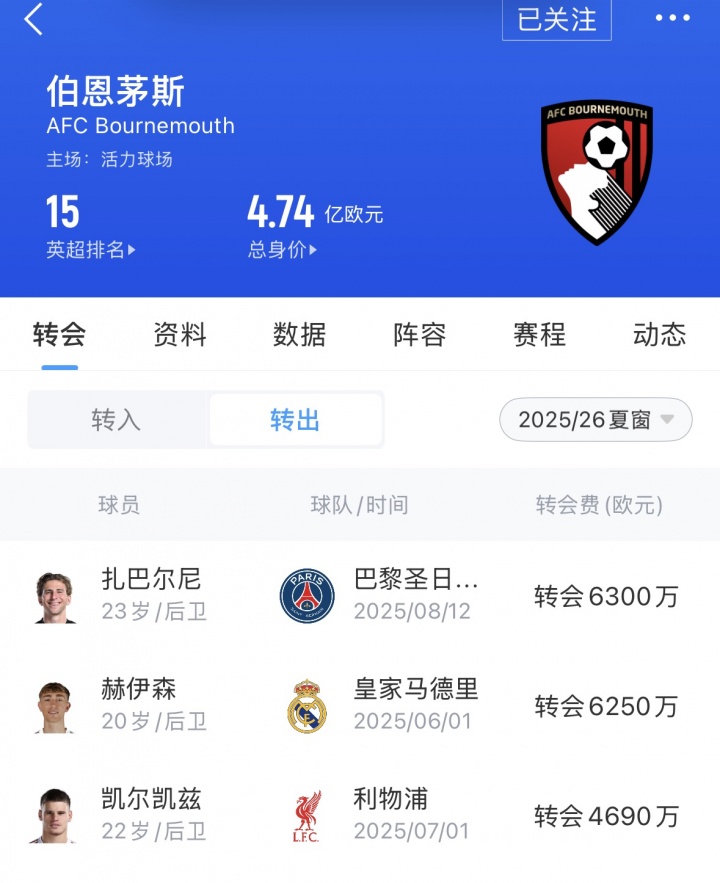
Task: View 总身价 total market value details
Action: [282, 250]
